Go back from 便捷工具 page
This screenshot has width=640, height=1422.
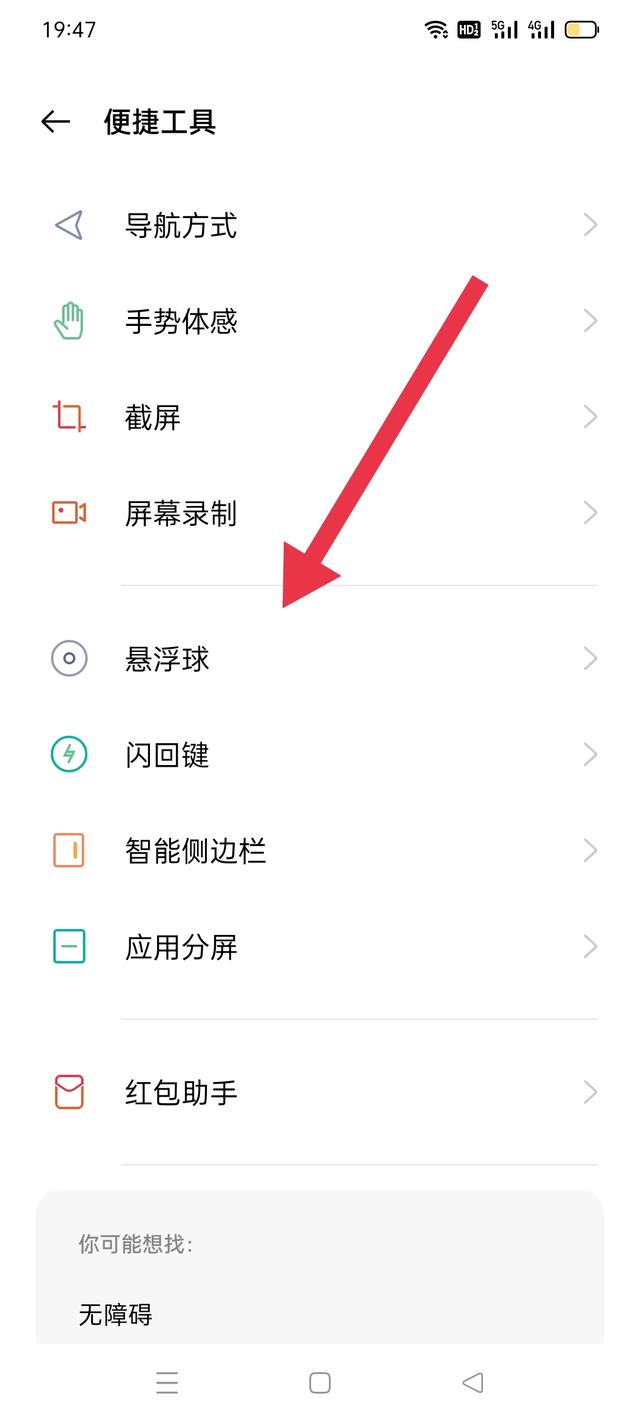[x=56, y=122]
